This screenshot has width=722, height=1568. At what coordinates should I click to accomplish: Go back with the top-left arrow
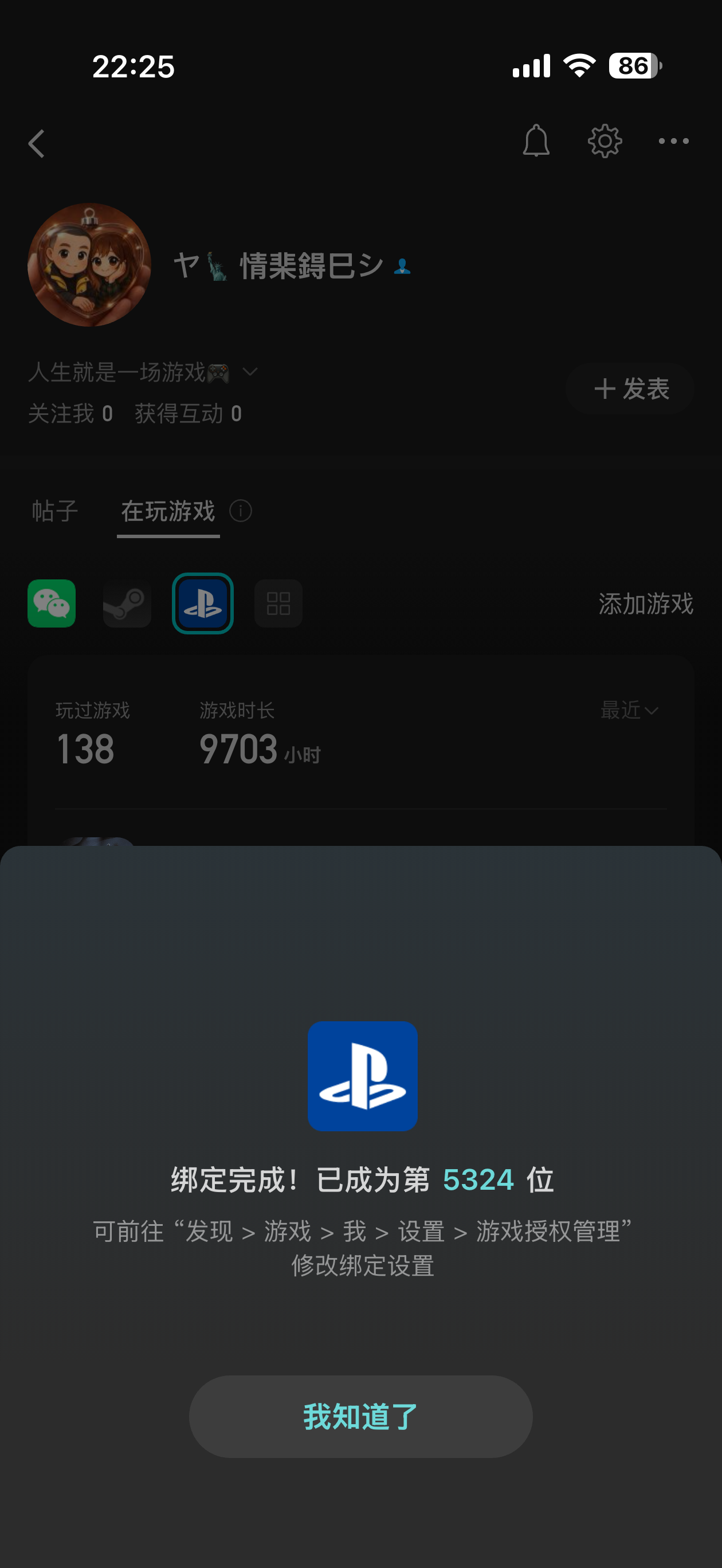pos(37,144)
